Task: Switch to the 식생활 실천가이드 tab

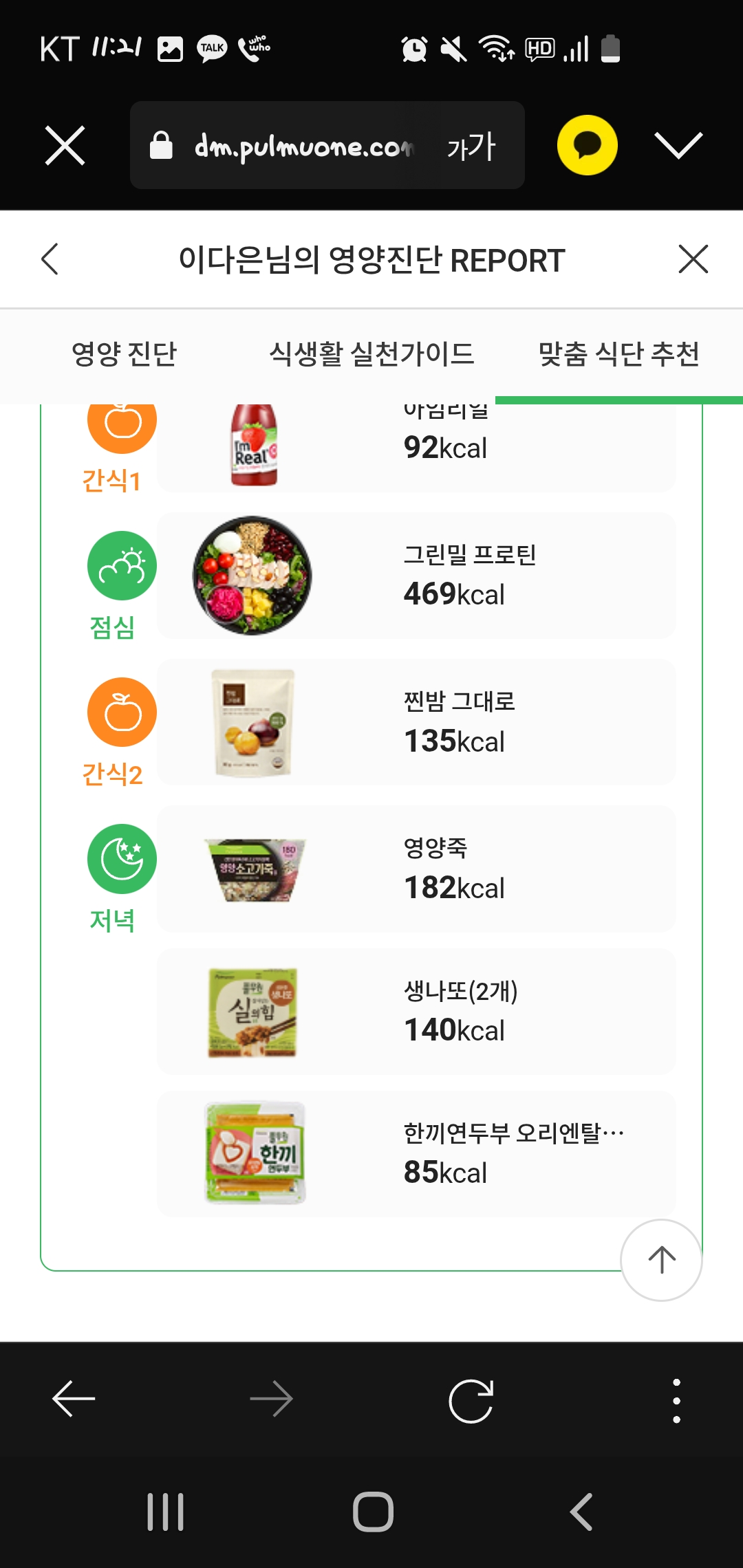Action: [x=371, y=354]
